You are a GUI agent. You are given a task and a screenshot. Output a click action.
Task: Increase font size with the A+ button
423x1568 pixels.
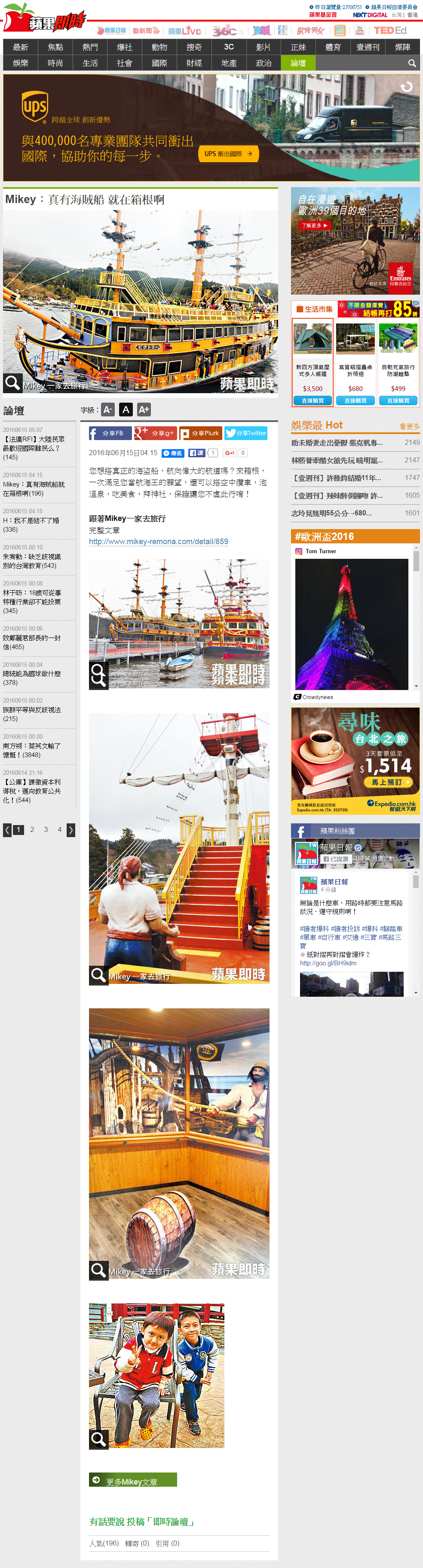(x=144, y=410)
